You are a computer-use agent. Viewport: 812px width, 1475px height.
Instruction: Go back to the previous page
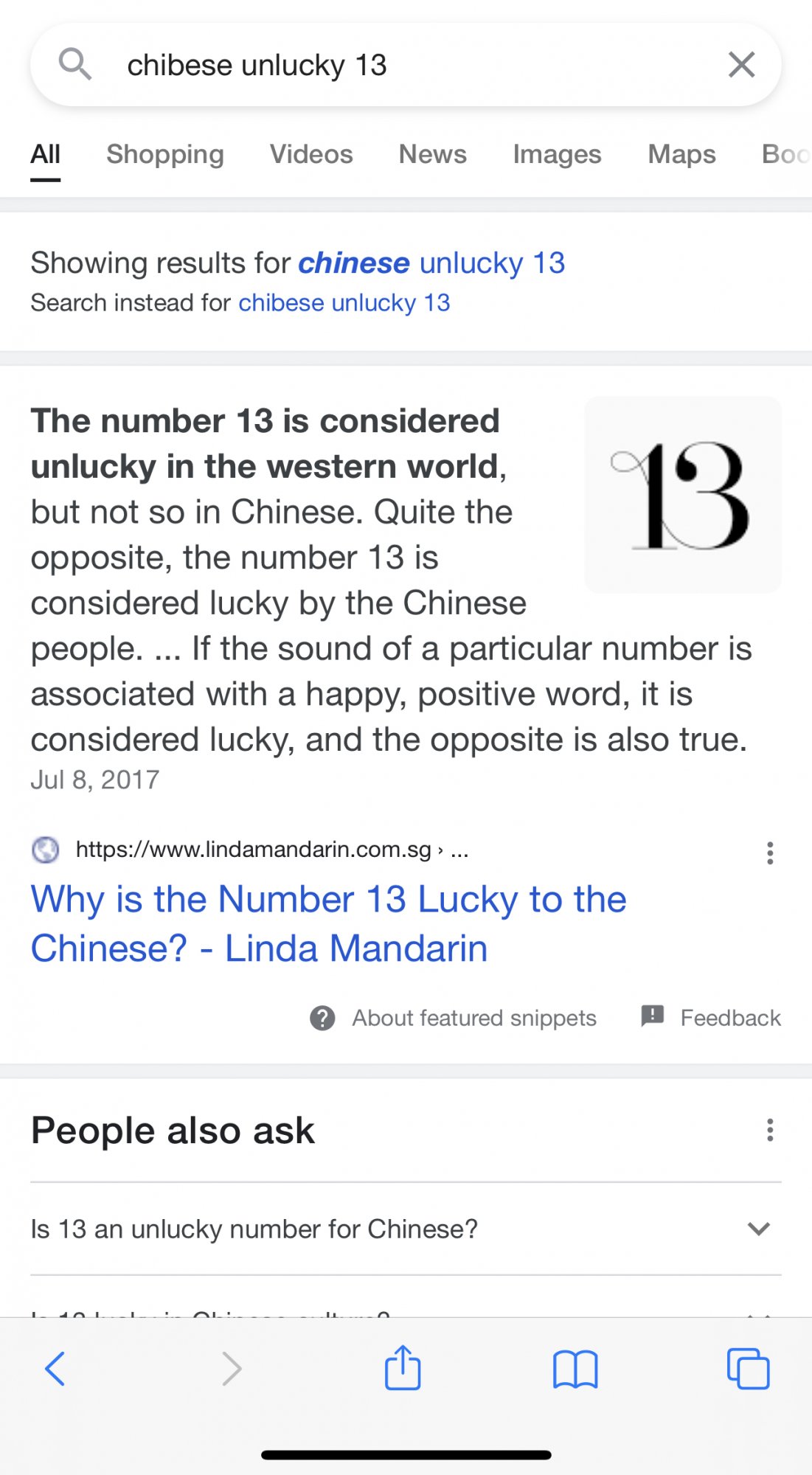tap(55, 1369)
